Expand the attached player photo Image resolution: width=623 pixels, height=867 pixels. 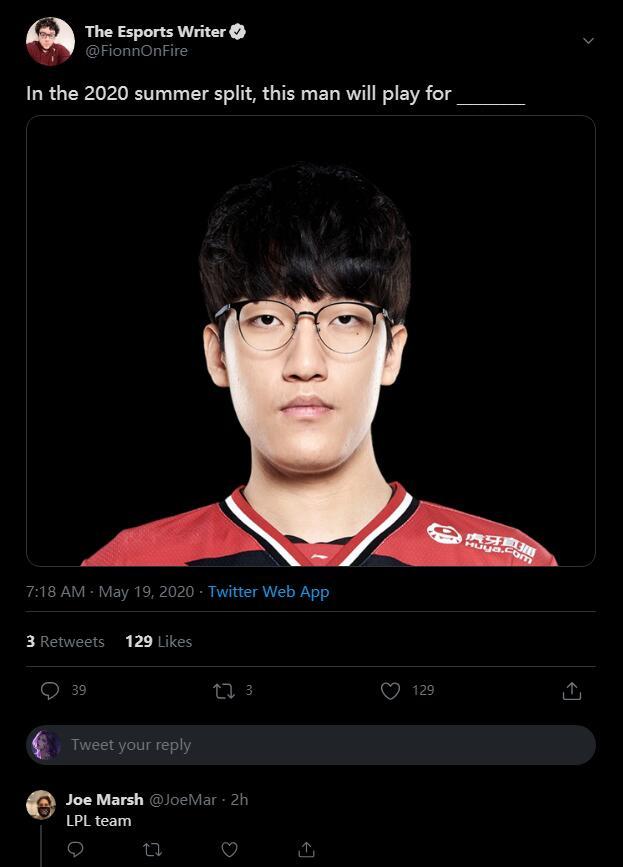(311, 340)
